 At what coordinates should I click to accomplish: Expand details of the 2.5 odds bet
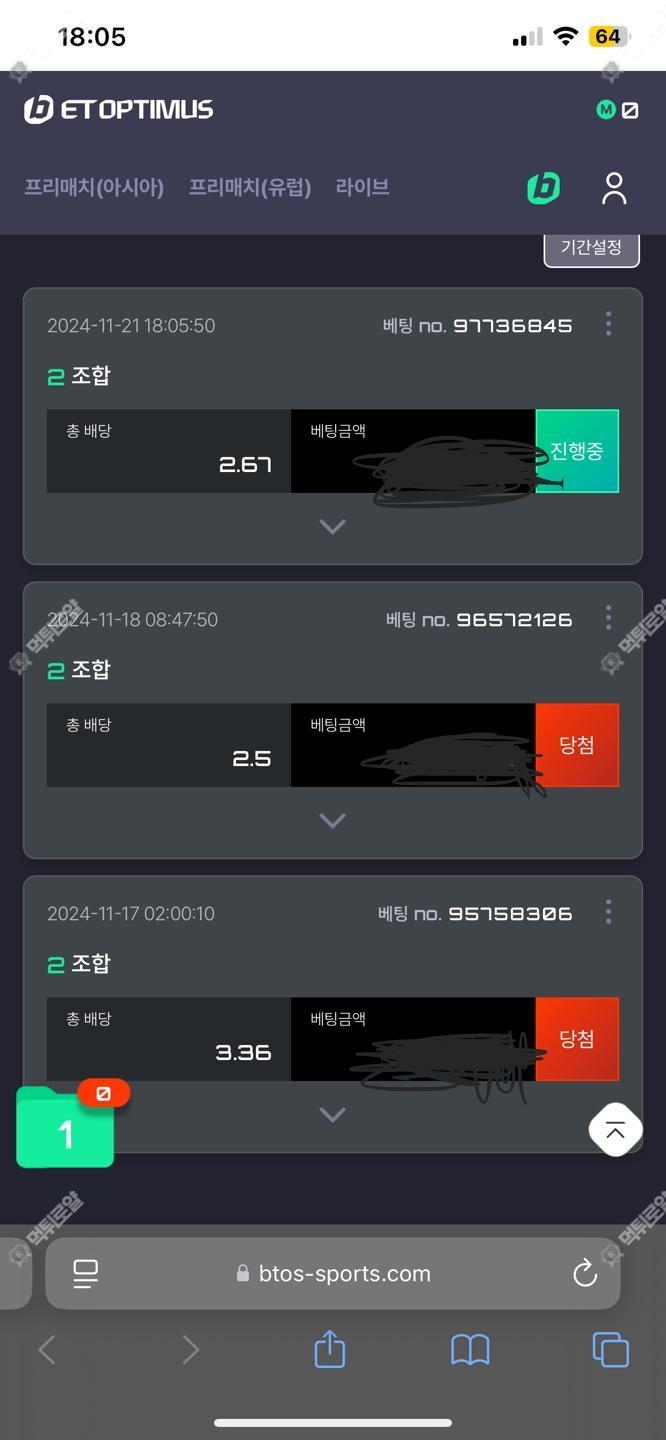tap(332, 820)
